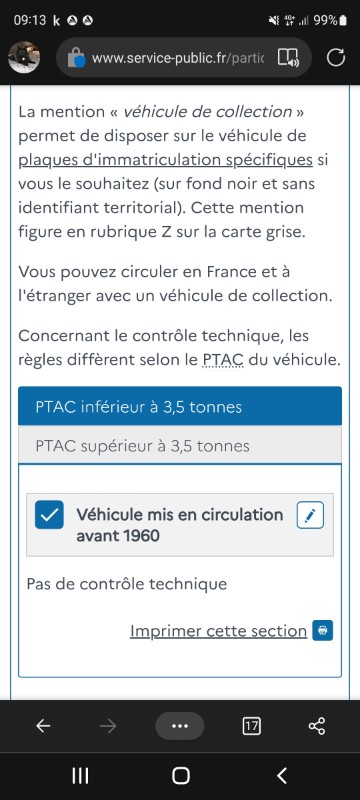Uncheck Véhicule mis en circulation avant 1960
This screenshot has height=800, width=360.
click(x=49, y=515)
